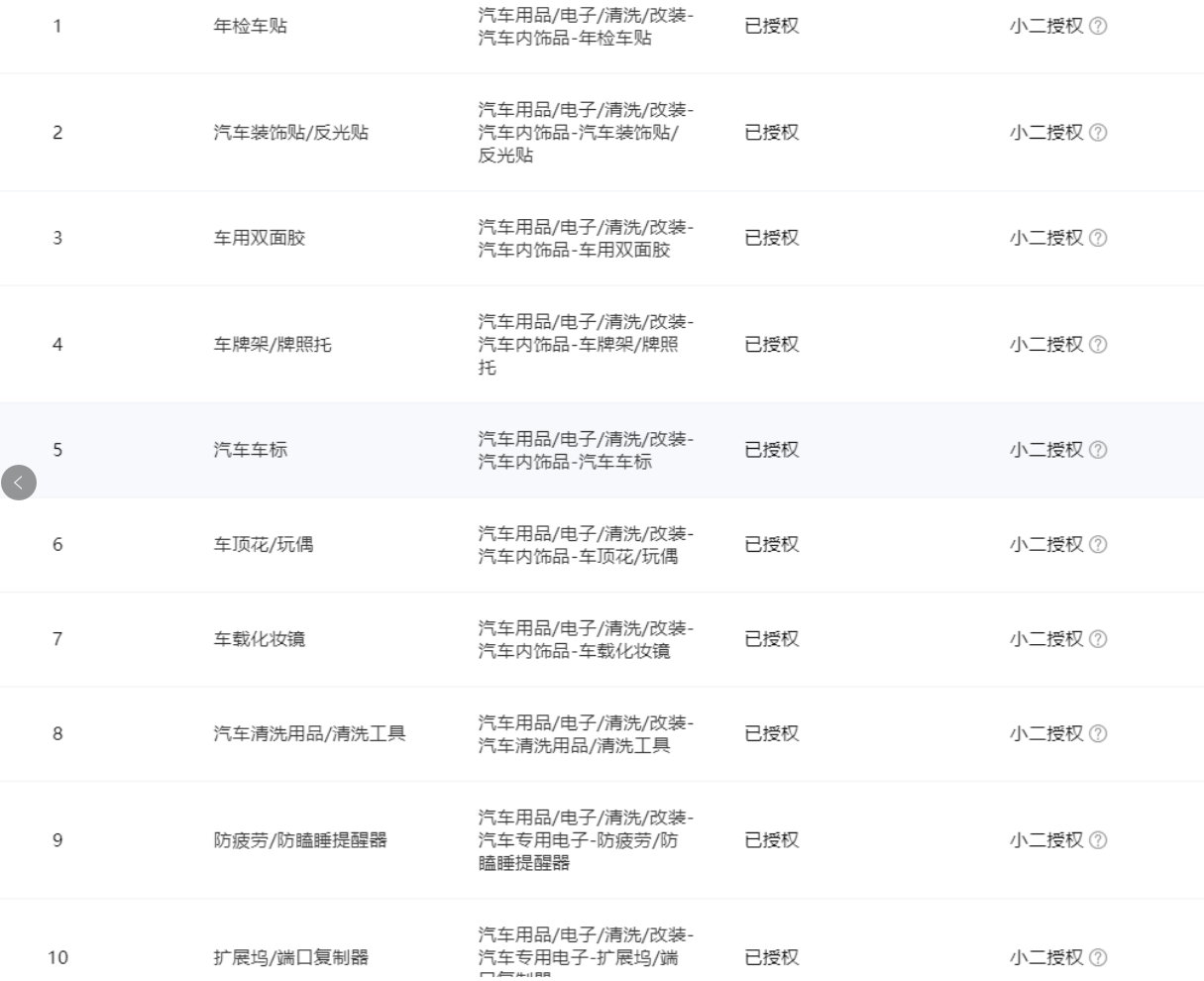
Task: Open the help icon in the 扩展坞/端口复制器 row
Action: [1098, 958]
